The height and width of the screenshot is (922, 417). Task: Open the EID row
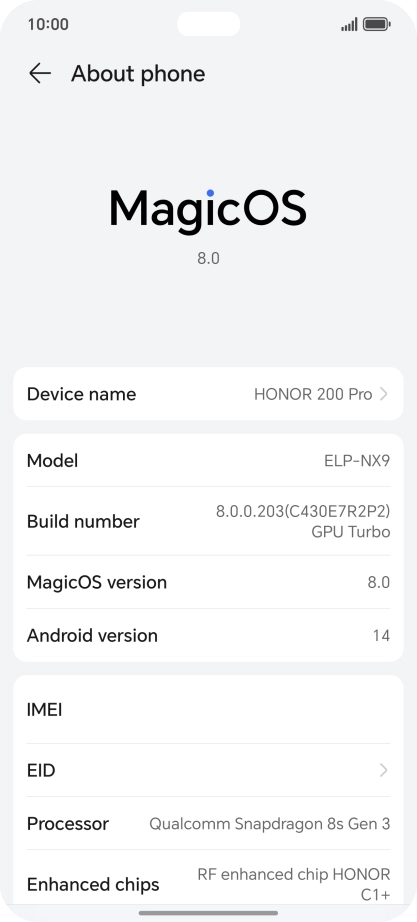point(208,770)
